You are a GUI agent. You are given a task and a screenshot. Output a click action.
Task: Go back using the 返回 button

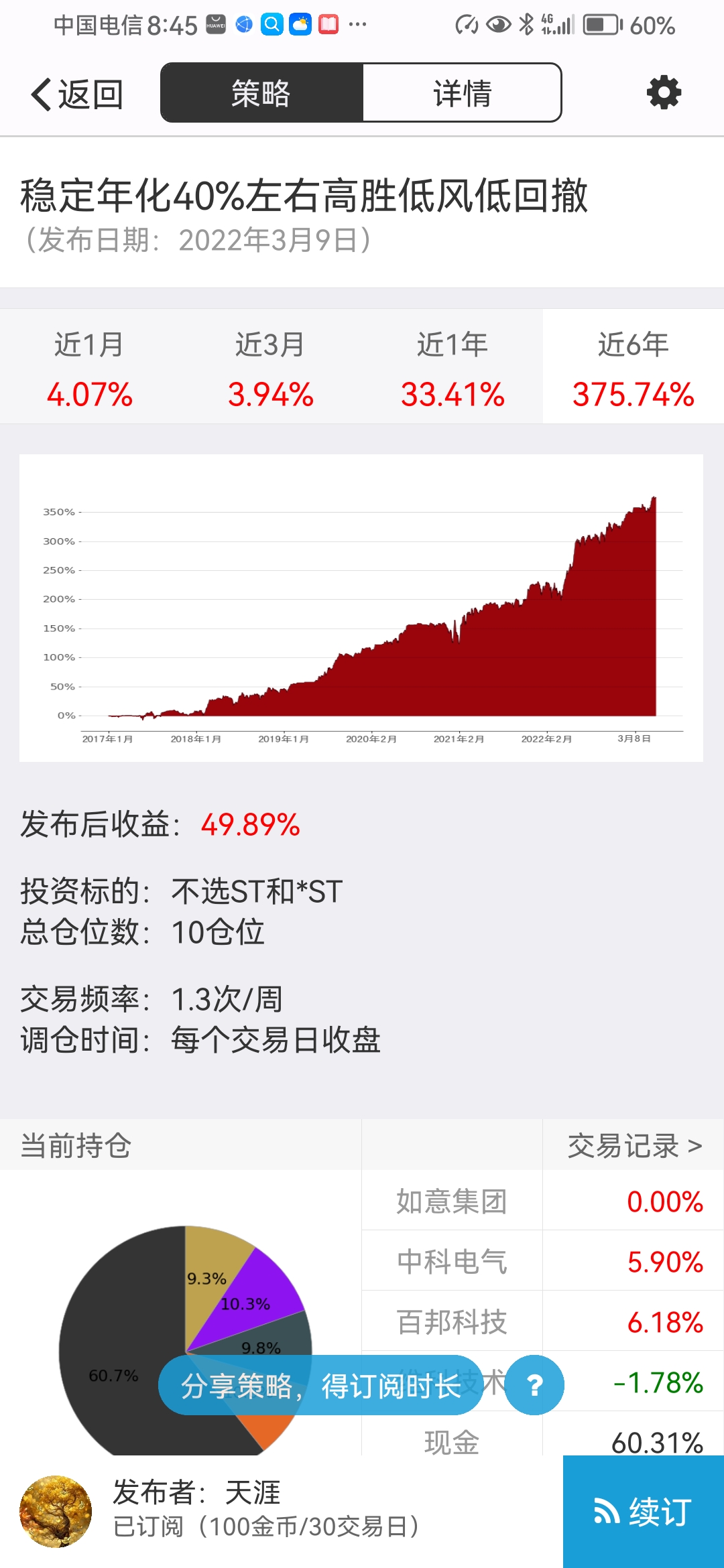tap(77, 94)
